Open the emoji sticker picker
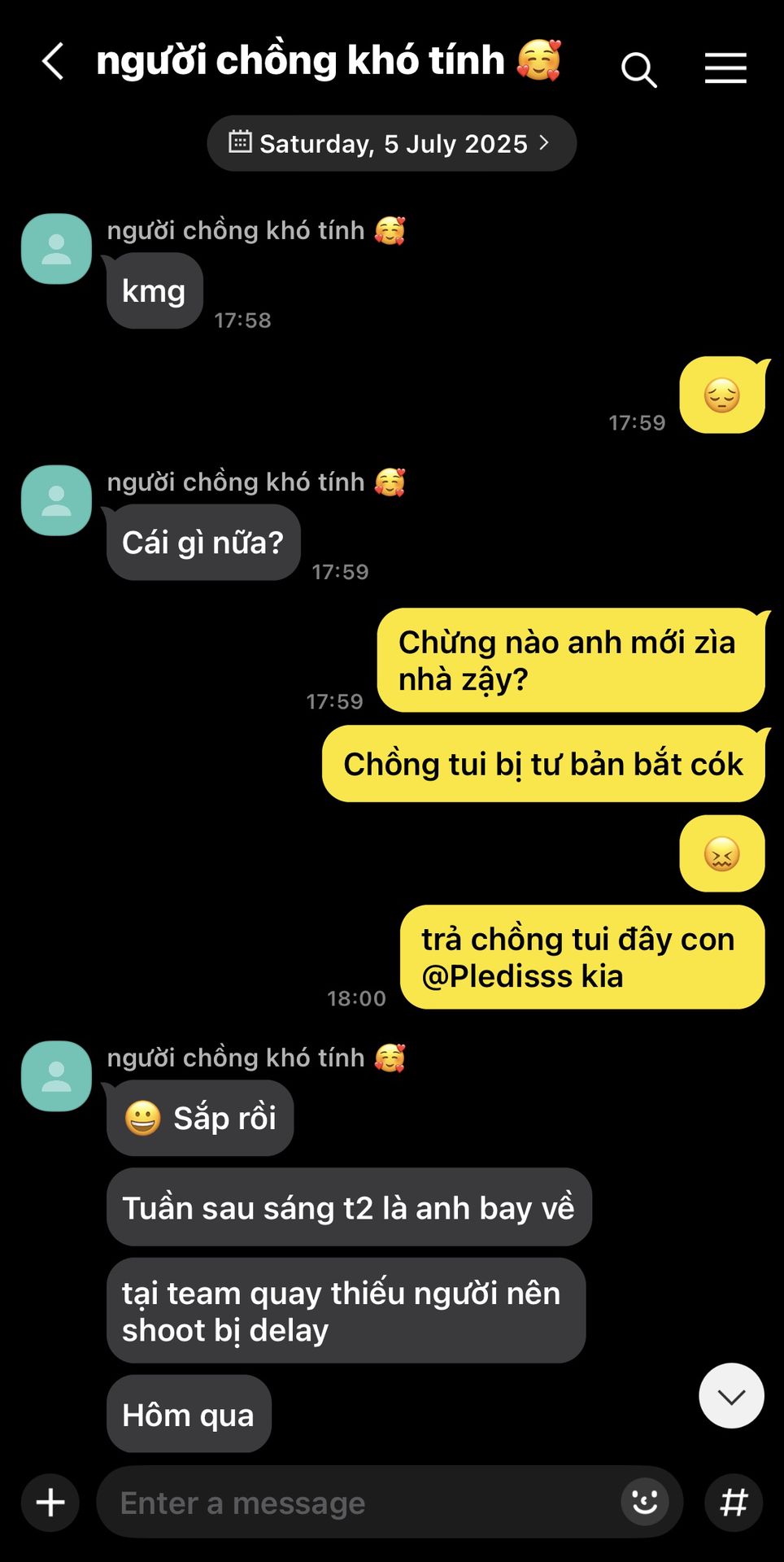The image size is (784, 1562). click(x=645, y=1502)
